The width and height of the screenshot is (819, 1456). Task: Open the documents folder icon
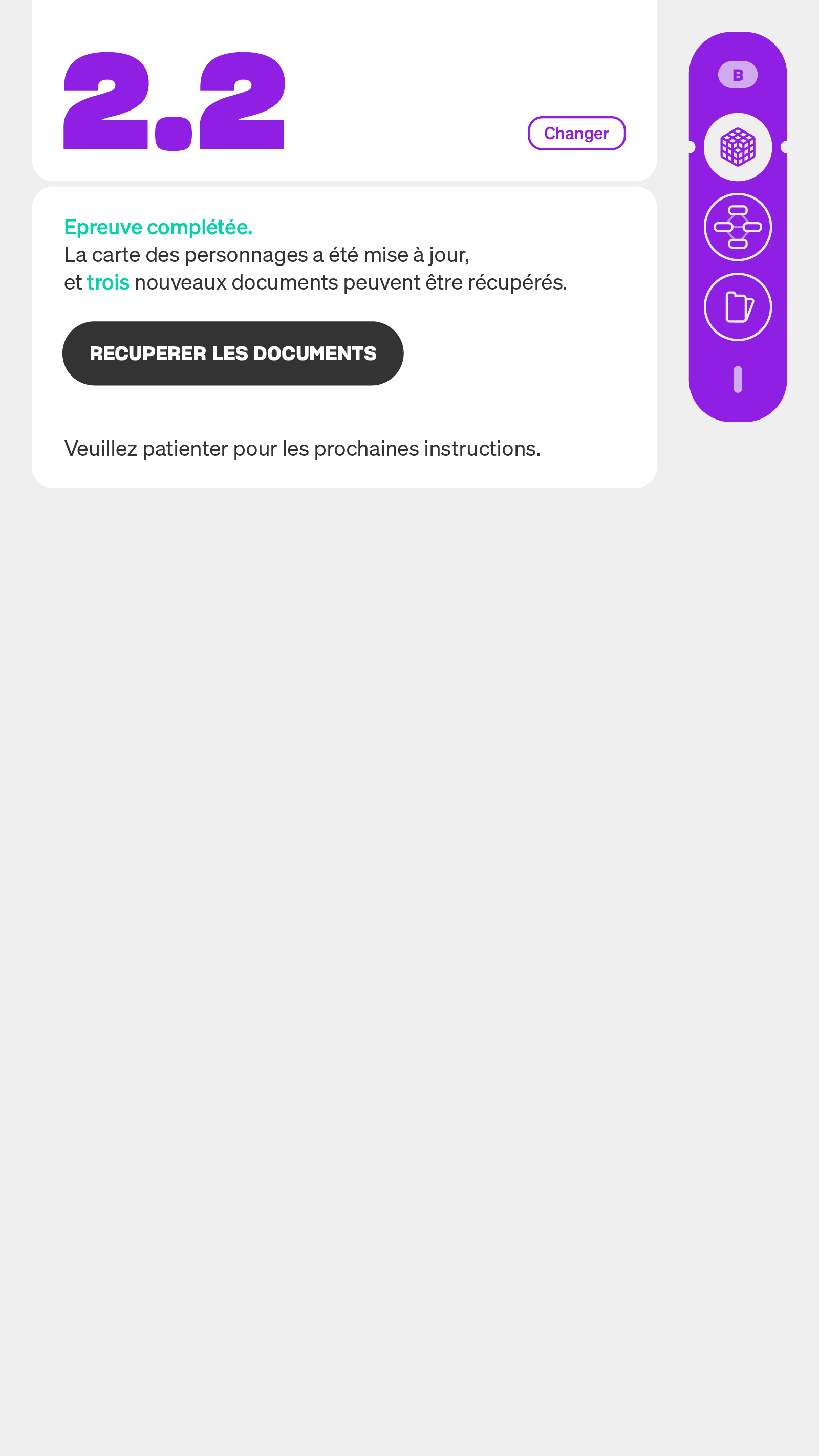738,307
